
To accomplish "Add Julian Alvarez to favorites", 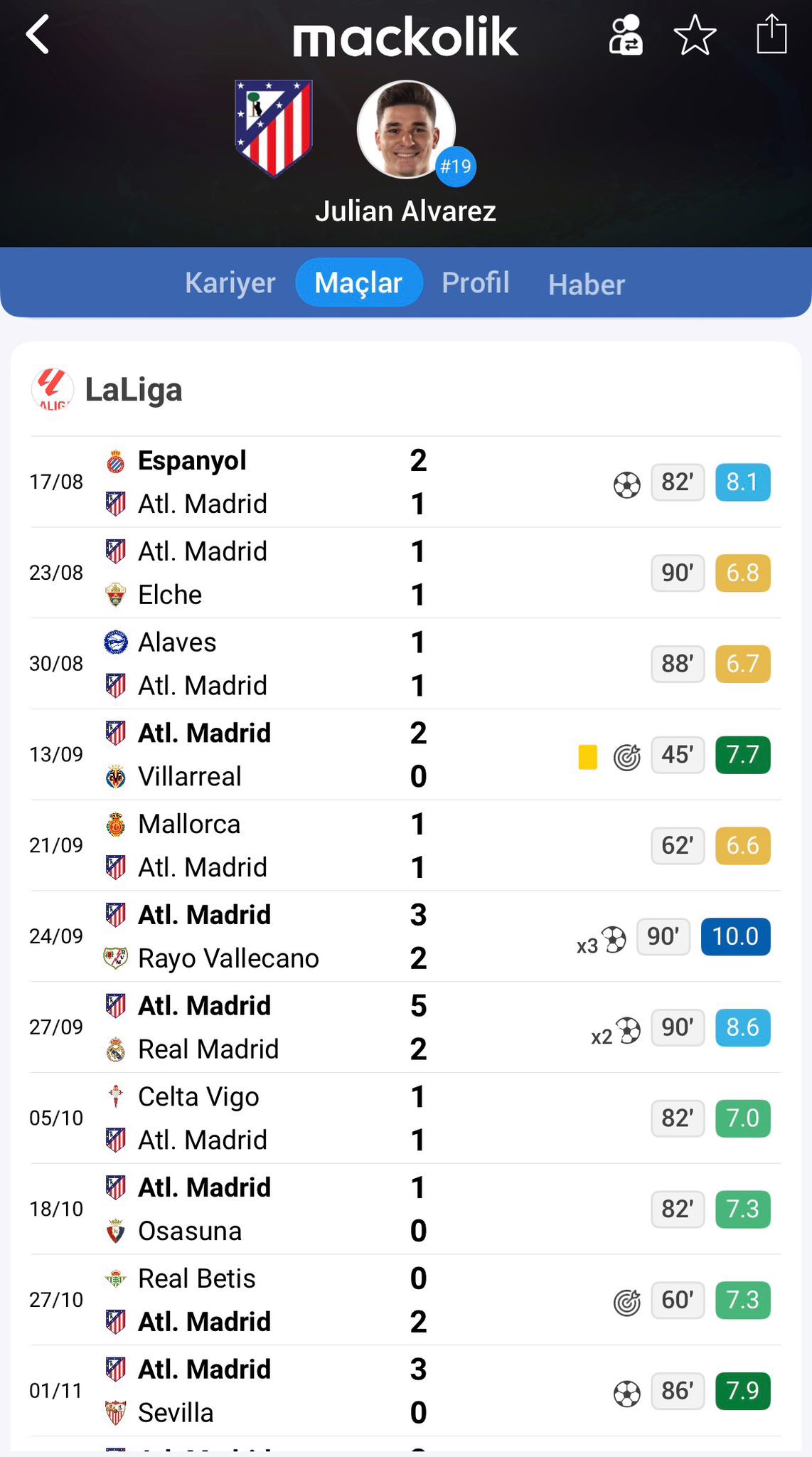I will [695, 36].
